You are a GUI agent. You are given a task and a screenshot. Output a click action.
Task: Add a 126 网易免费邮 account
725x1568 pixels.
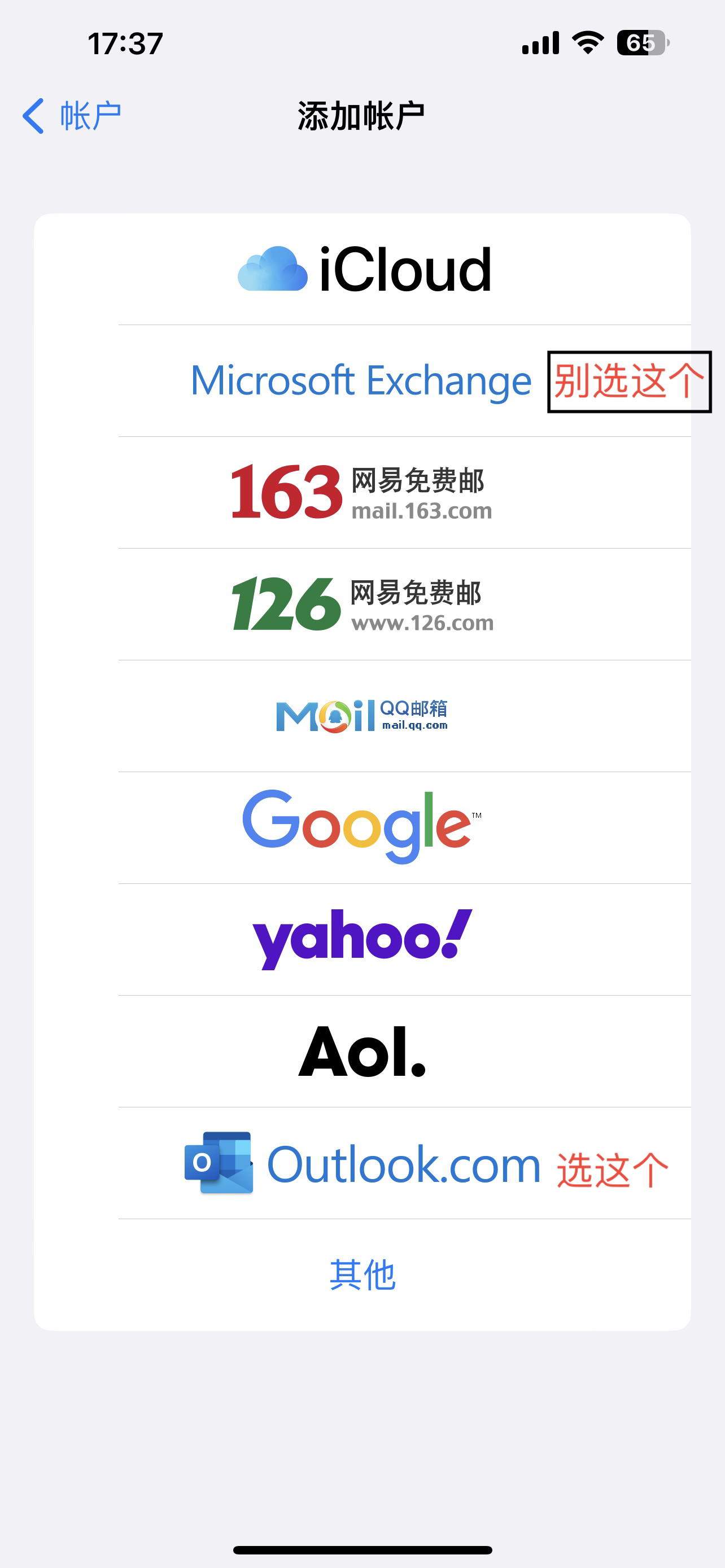pos(363,604)
